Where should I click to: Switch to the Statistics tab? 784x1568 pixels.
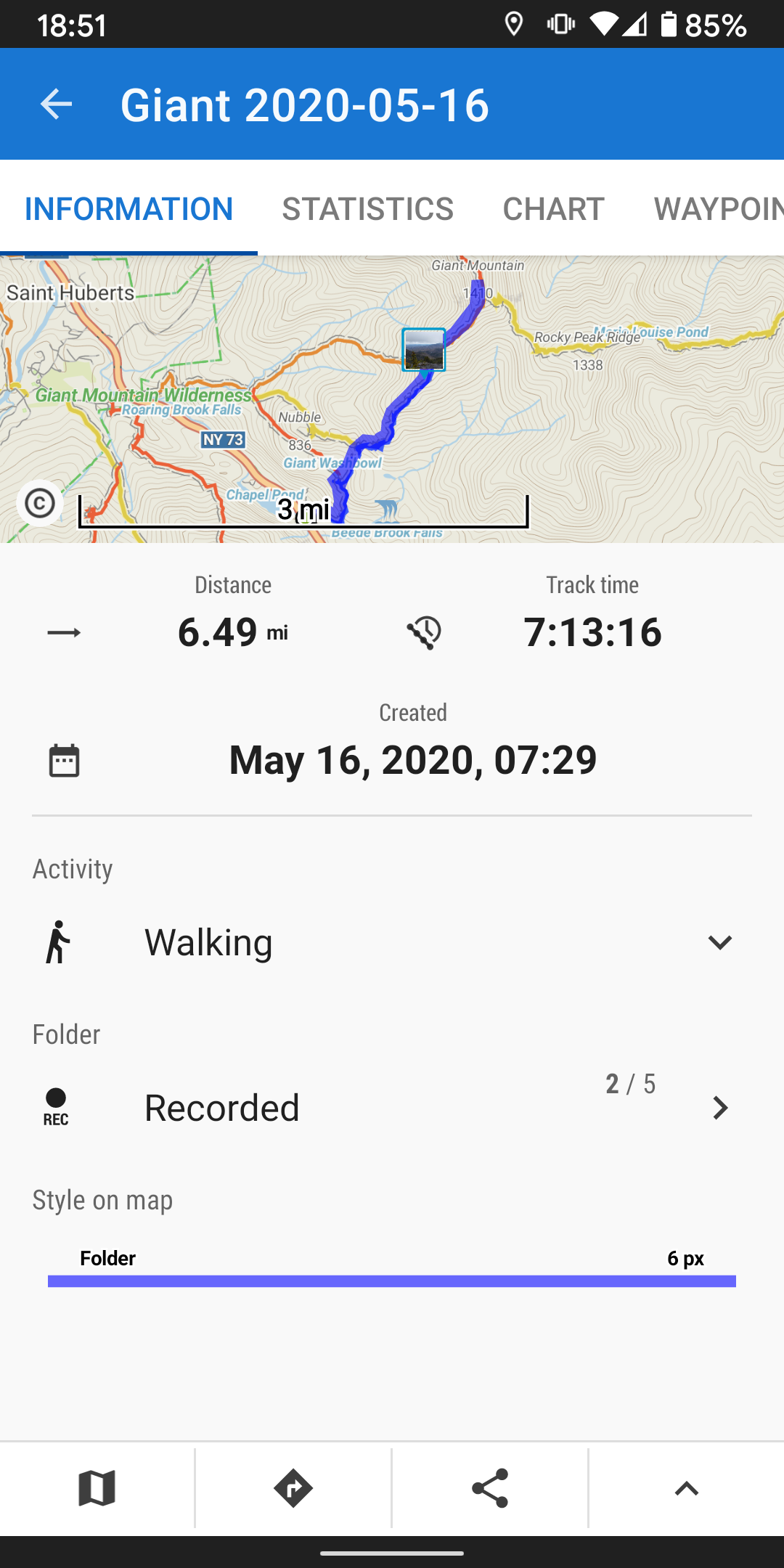(x=367, y=209)
